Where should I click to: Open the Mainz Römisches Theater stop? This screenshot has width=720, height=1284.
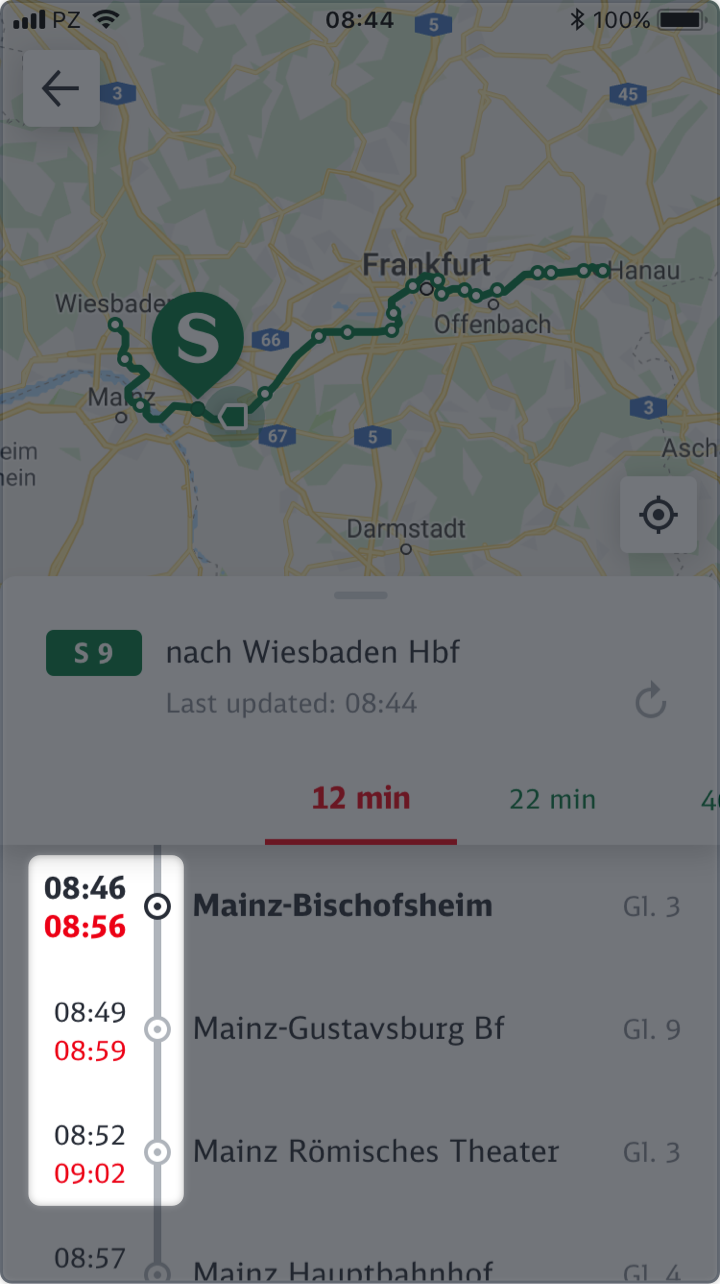[375, 1151]
